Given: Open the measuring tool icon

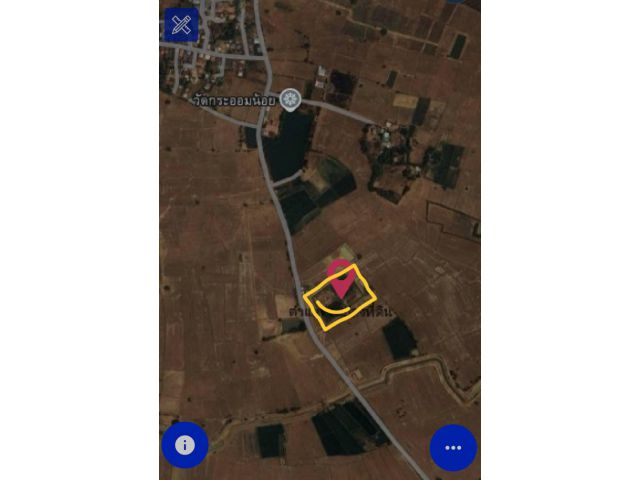Looking at the screenshot, I should tap(181, 25).
